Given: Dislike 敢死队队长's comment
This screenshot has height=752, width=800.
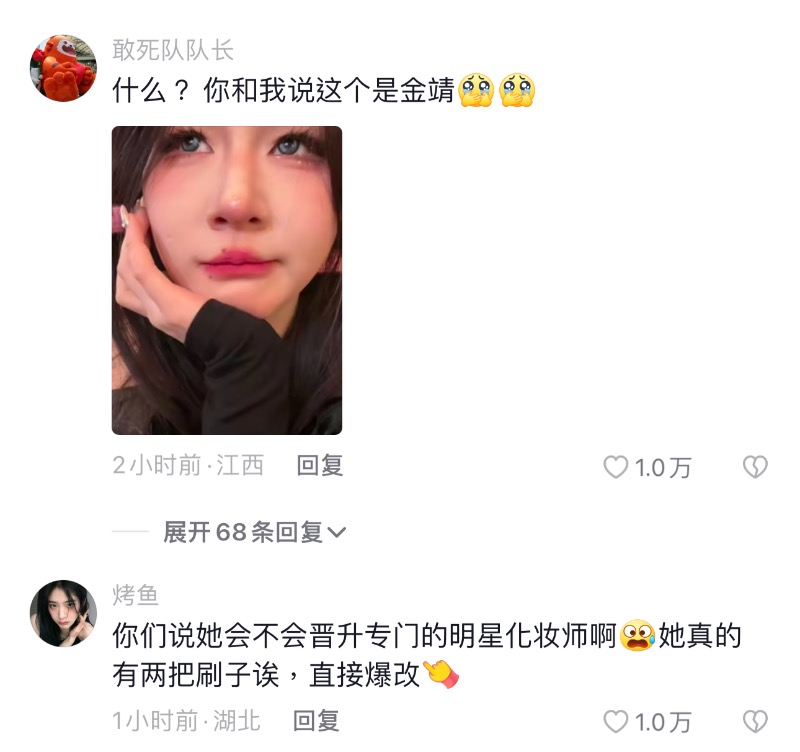Looking at the screenshot, I should (755, 467).
